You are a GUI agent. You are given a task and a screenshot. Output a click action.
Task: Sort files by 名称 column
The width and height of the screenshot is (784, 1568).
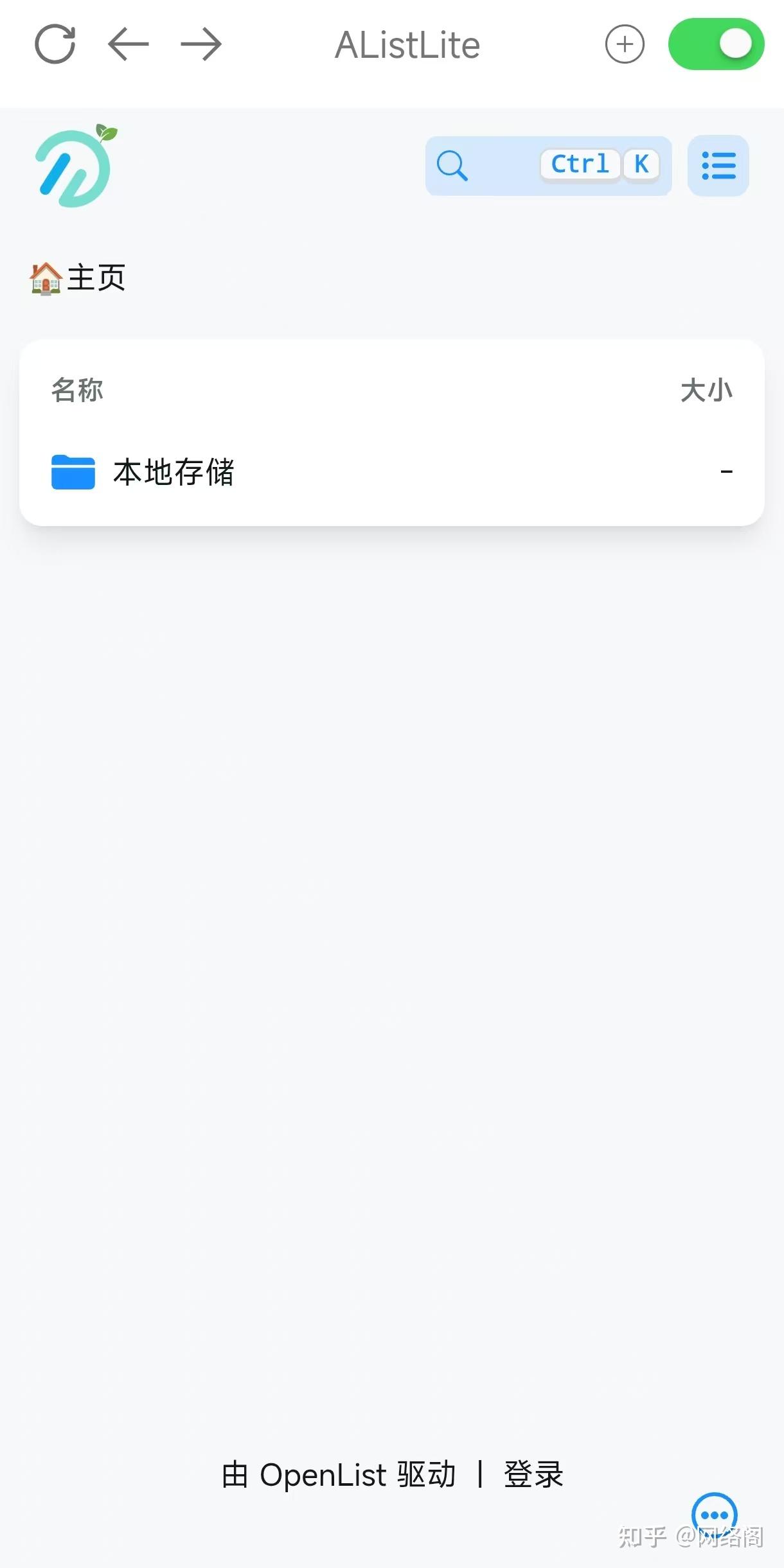click(77, 390)
